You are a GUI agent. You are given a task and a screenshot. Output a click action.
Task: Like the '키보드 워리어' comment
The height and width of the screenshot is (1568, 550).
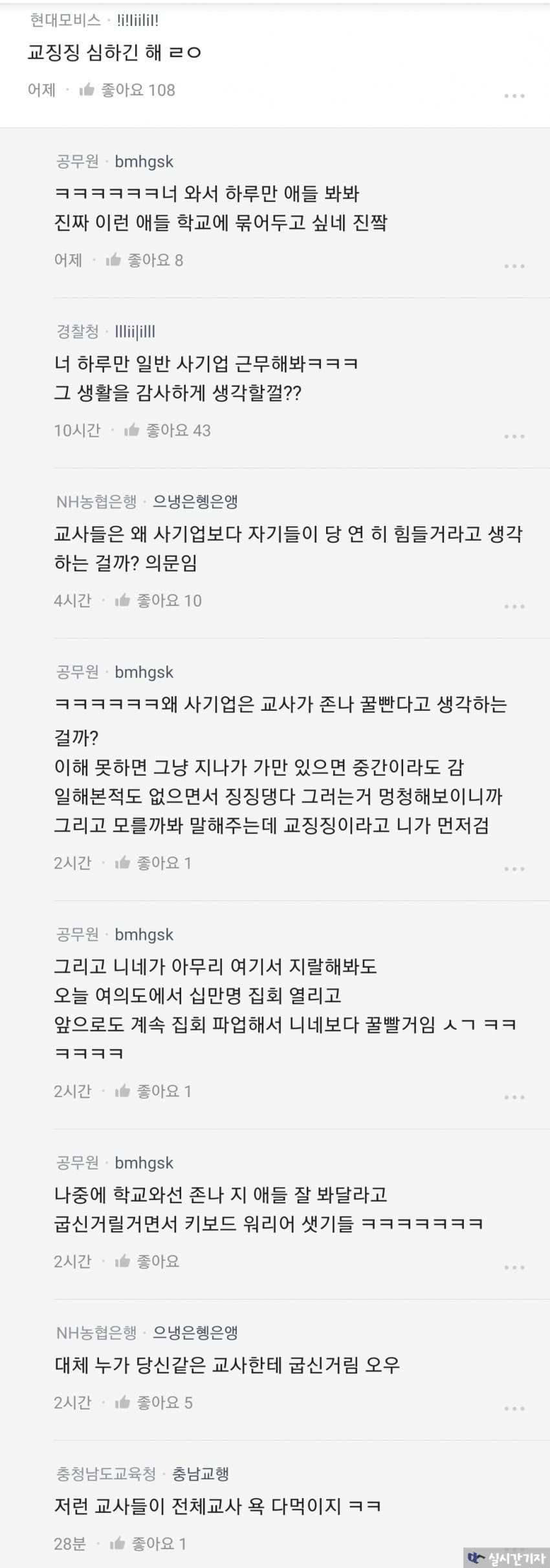click(x=123, y=1261)
